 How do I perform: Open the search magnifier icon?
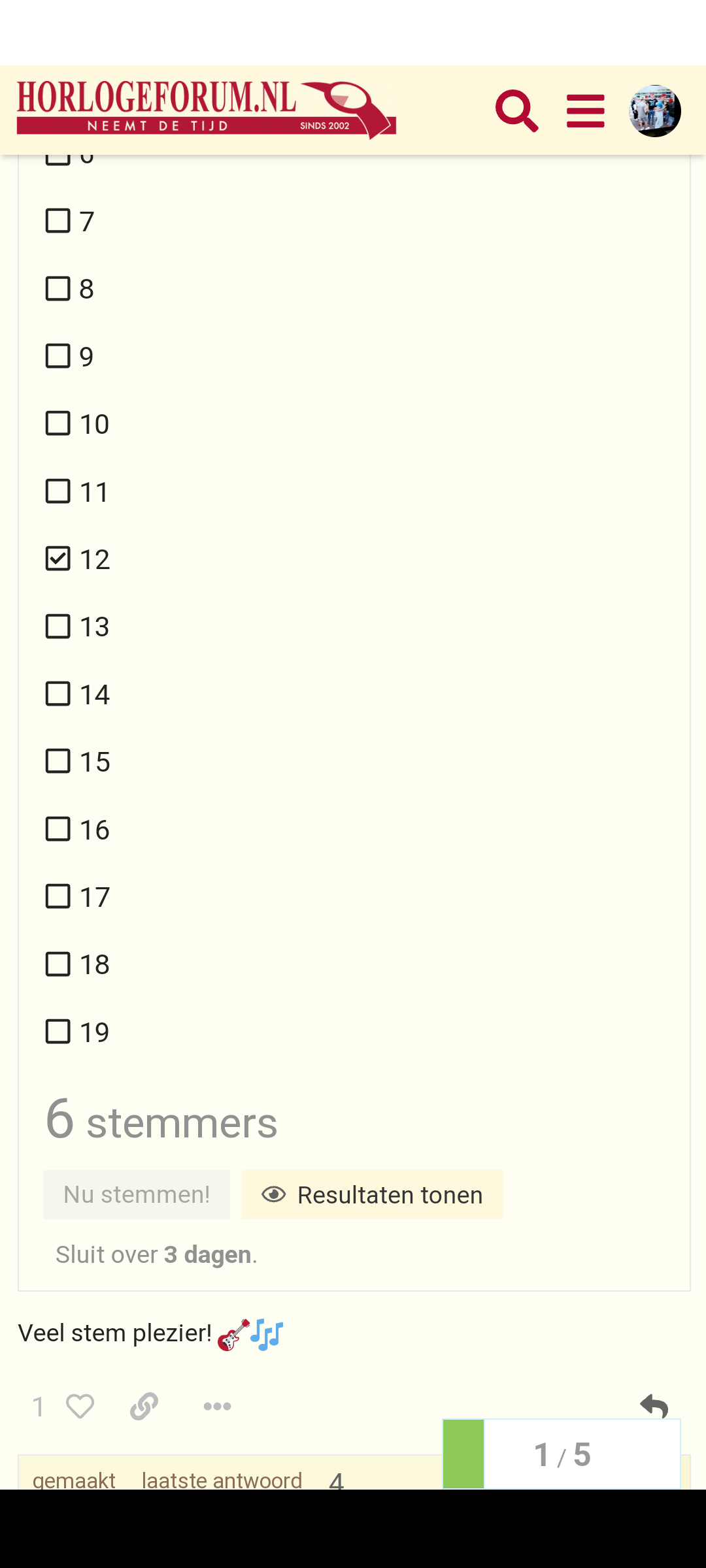pos(516,111)
